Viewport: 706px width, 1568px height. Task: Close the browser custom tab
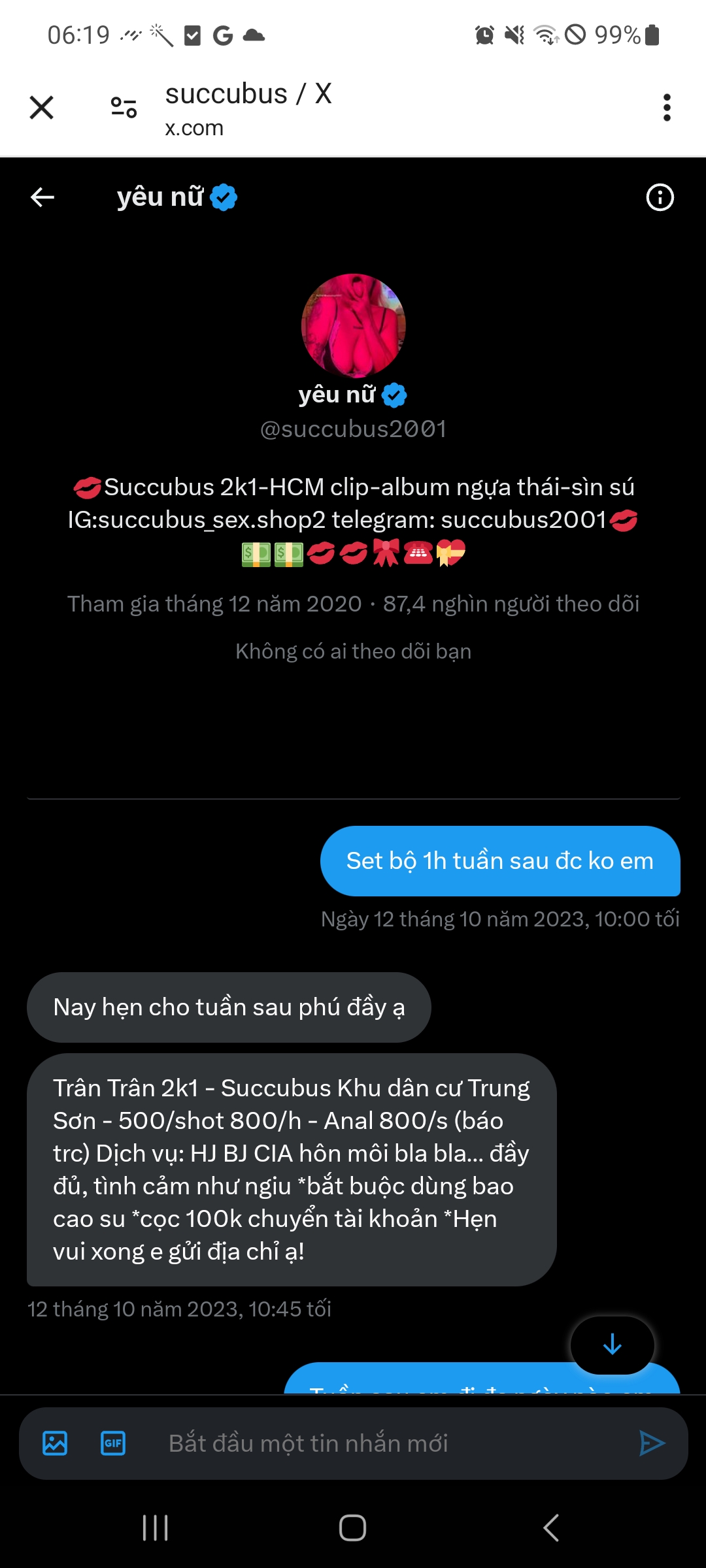click(42, 108)
